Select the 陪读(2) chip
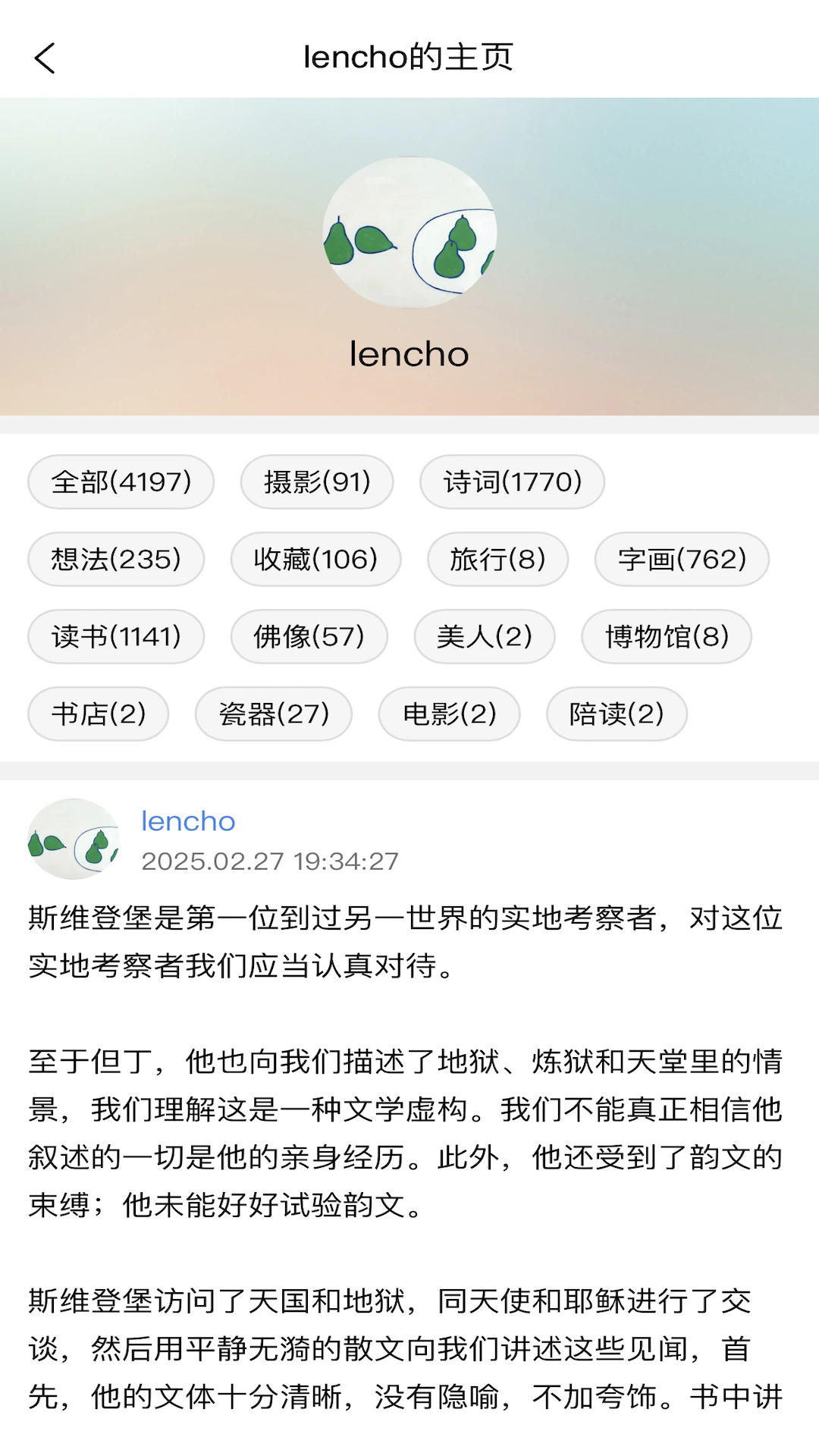Image resolution: width=819 pixels, height=1456 pixels. (x=617, y=714)
